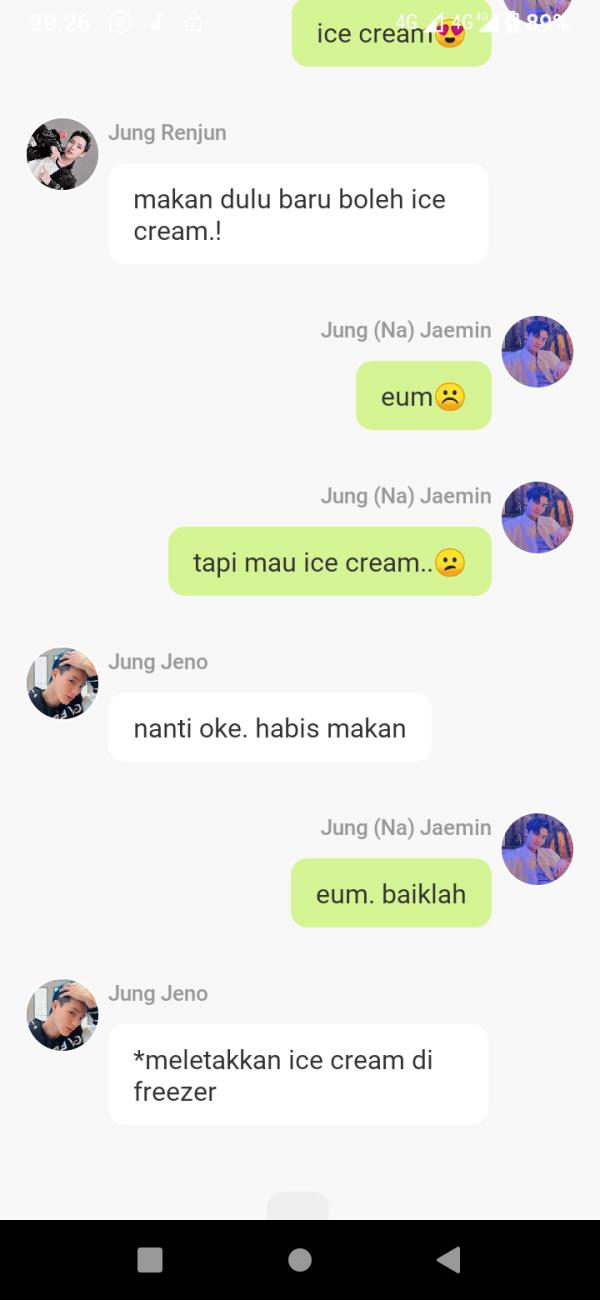This screenshot has width=600, height=1300.
Task: Tap Jaemin's avatar next to "eum. baiklah"
Action: click(x=537, y=849)
